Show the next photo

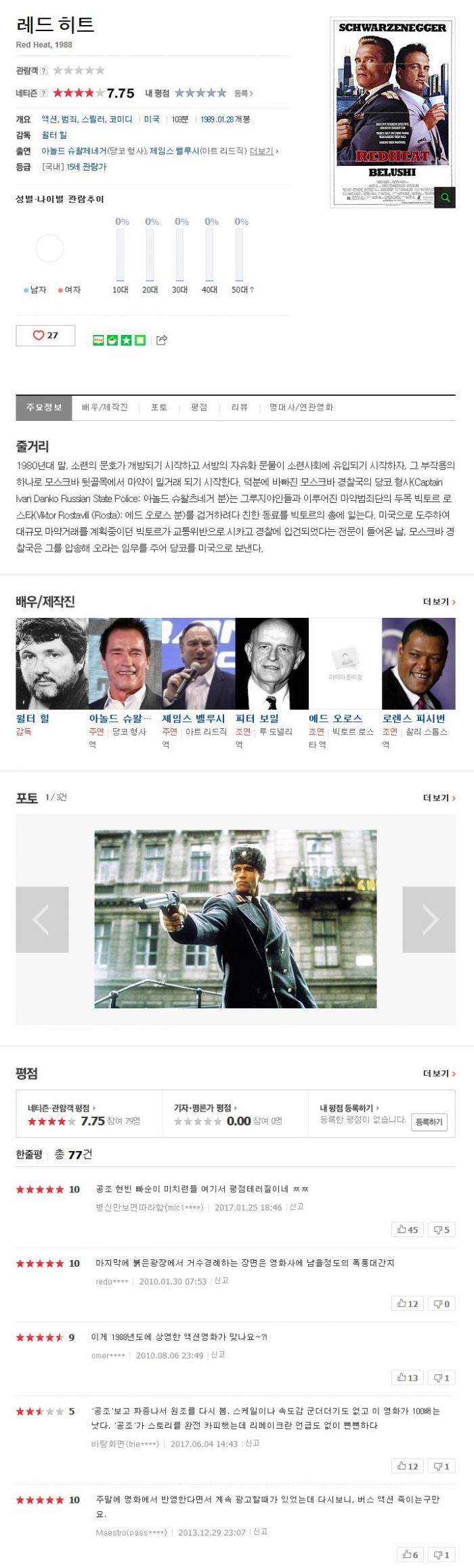[429, 919]
